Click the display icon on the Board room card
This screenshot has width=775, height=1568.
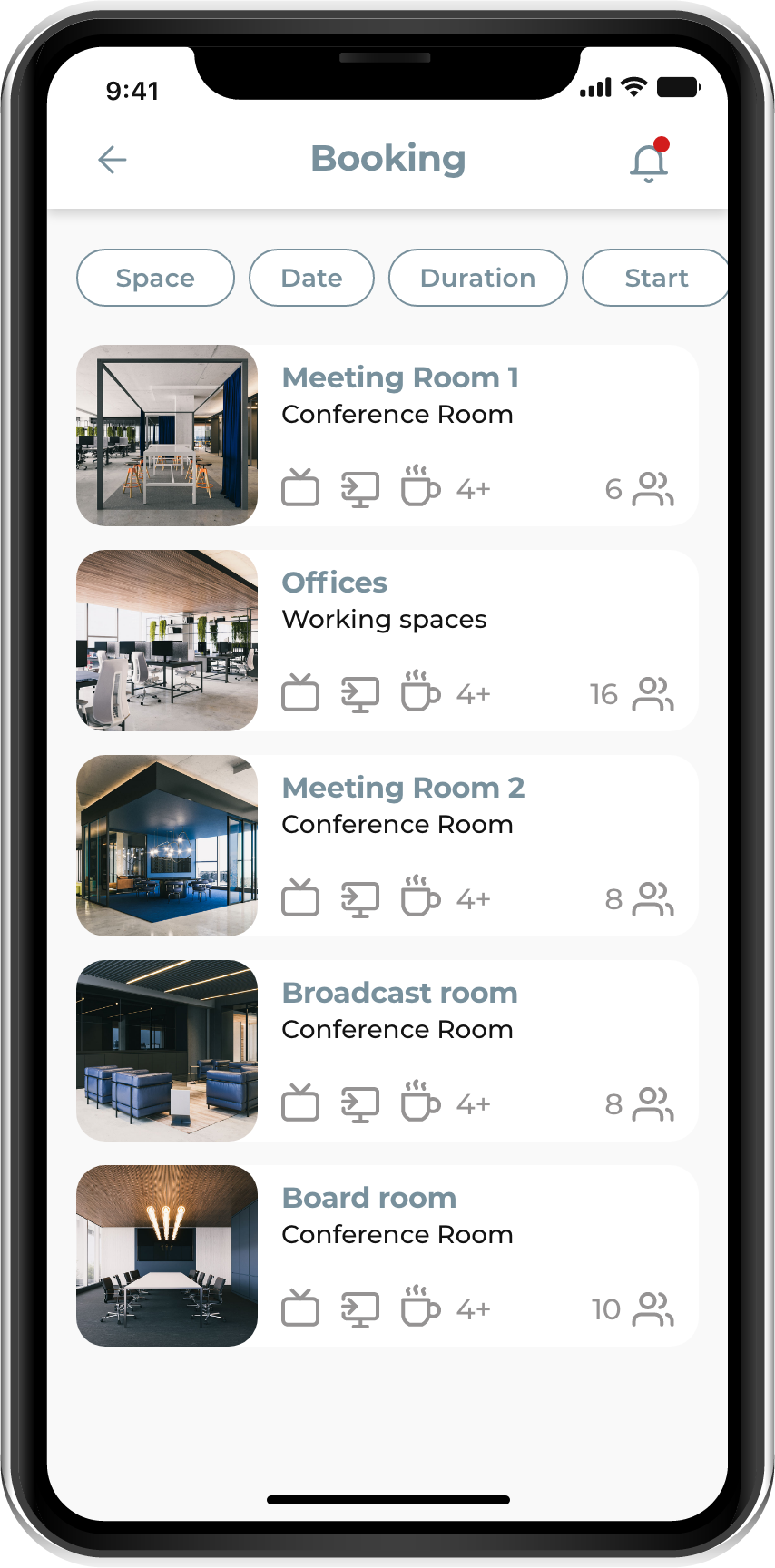coord(359,1308)
